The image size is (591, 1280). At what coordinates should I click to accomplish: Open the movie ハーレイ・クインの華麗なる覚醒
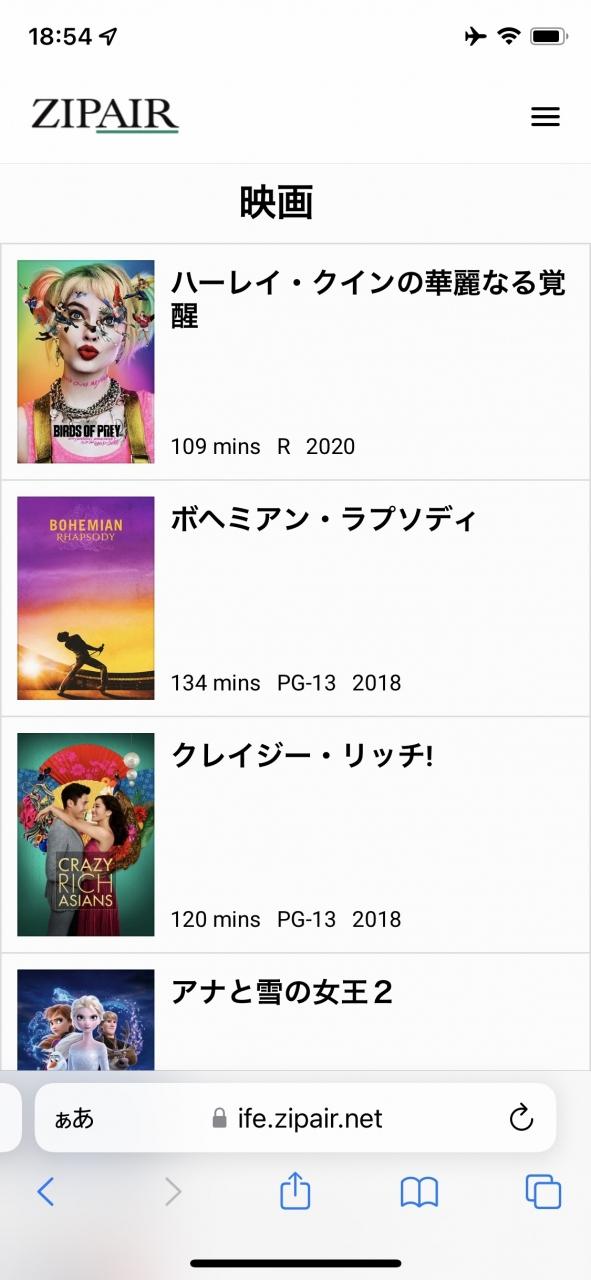click(295, 362)
